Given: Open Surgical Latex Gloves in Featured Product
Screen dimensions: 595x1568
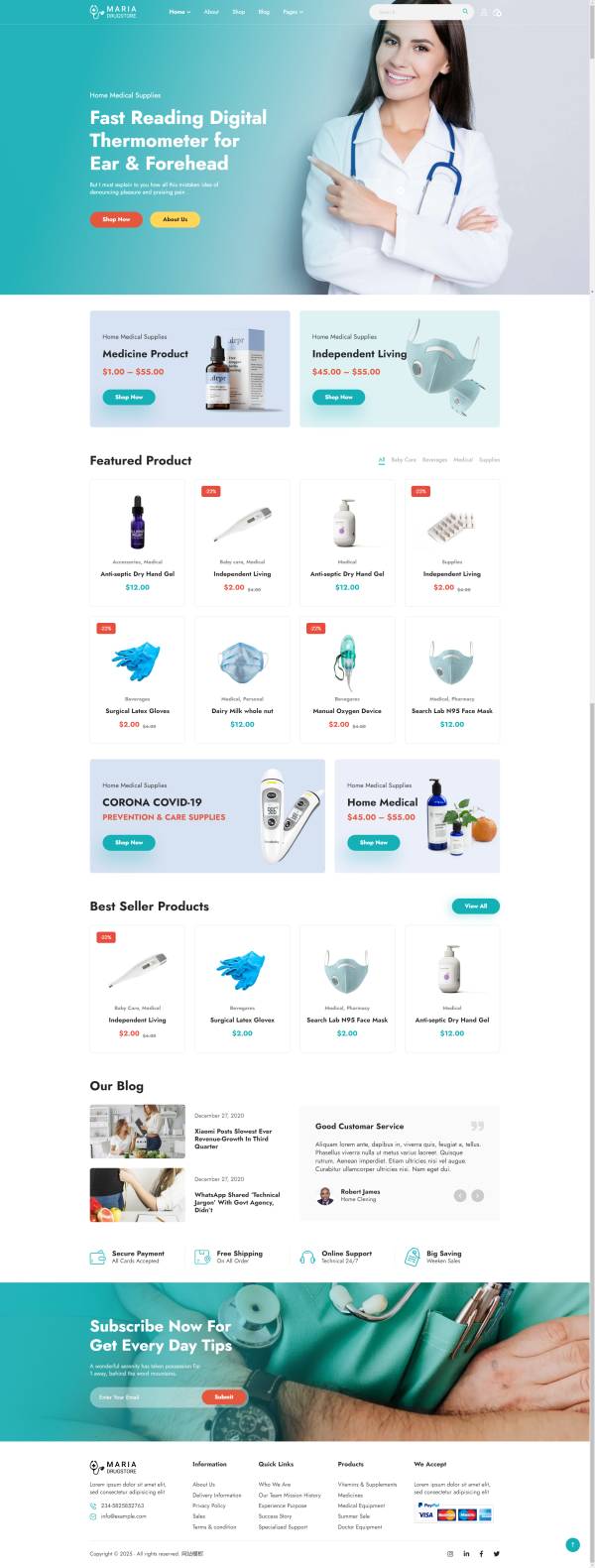Looking at the screenshot, I should (x=137, y=711).
